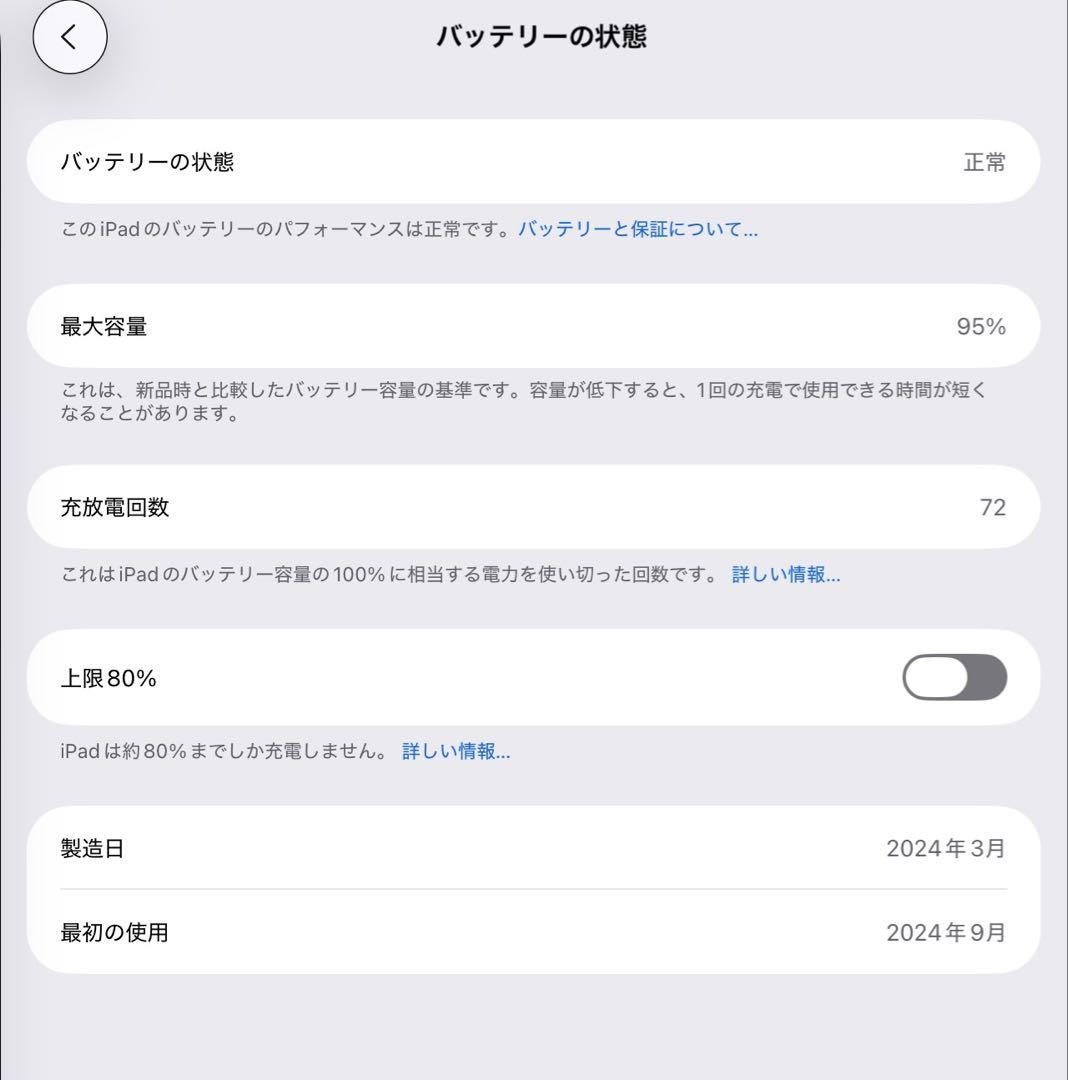Screen dimensions: 1068x1080
Task: Tap the 2024年9月 first use date
Action: (945, 932)
